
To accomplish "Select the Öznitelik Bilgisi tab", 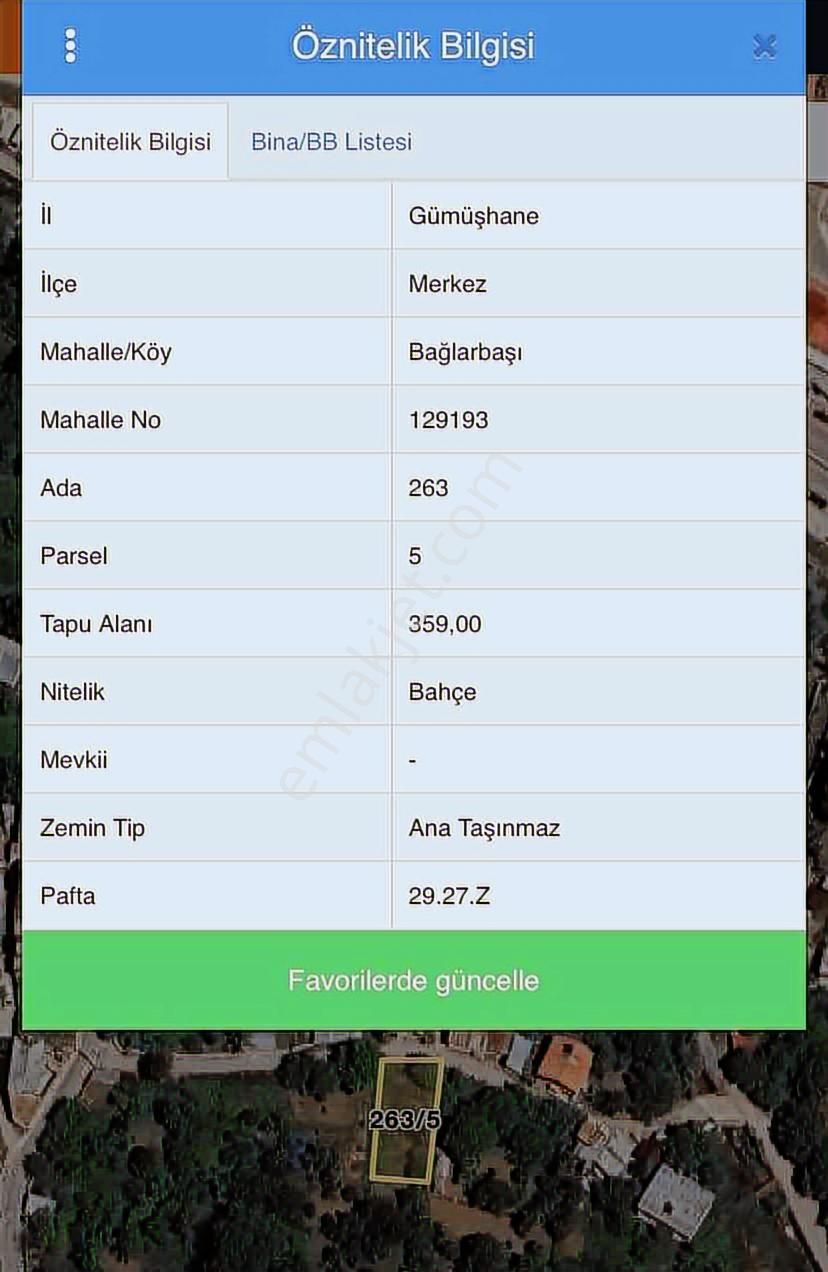I will pyautogui.click(x=131, y=141).
